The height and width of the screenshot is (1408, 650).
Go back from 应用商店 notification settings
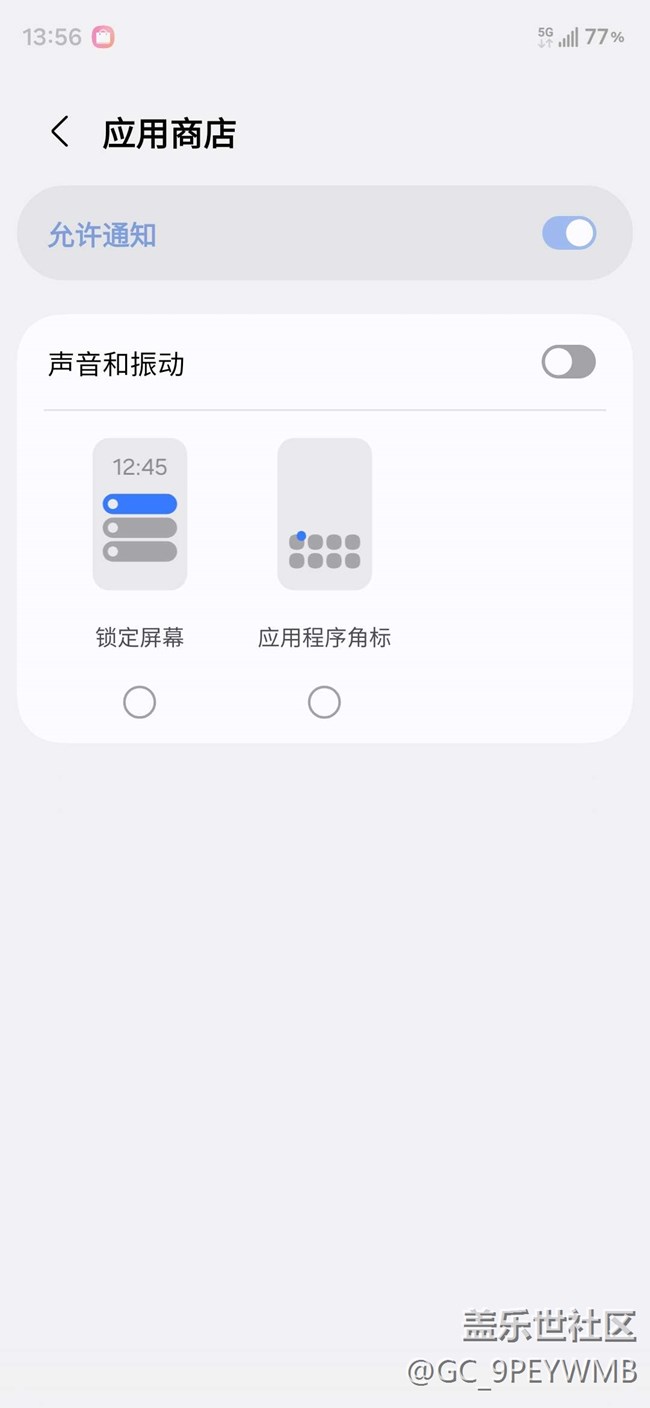(x=60, y=133)
